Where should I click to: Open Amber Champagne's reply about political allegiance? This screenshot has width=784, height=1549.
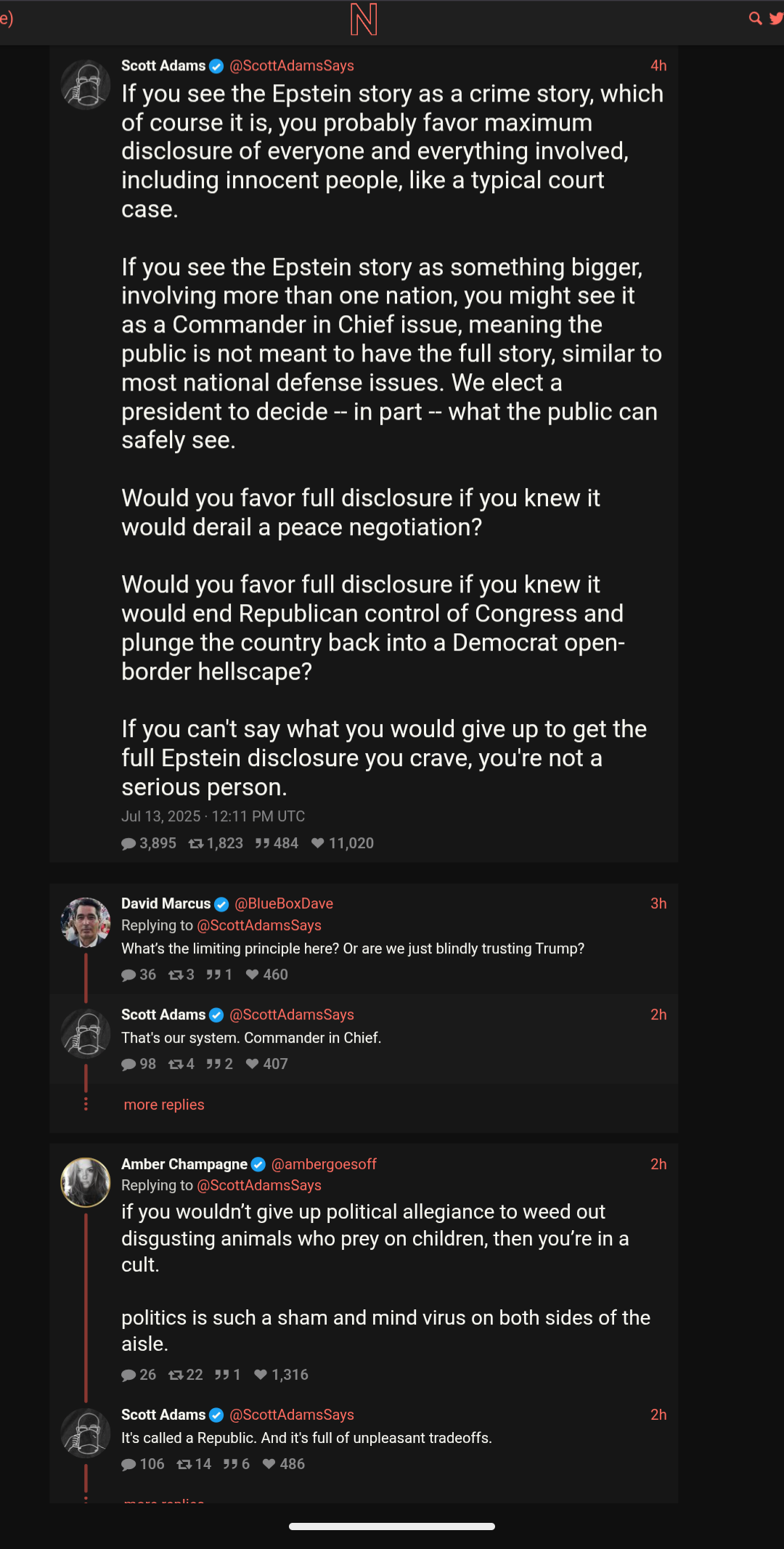click(385, 1277)
